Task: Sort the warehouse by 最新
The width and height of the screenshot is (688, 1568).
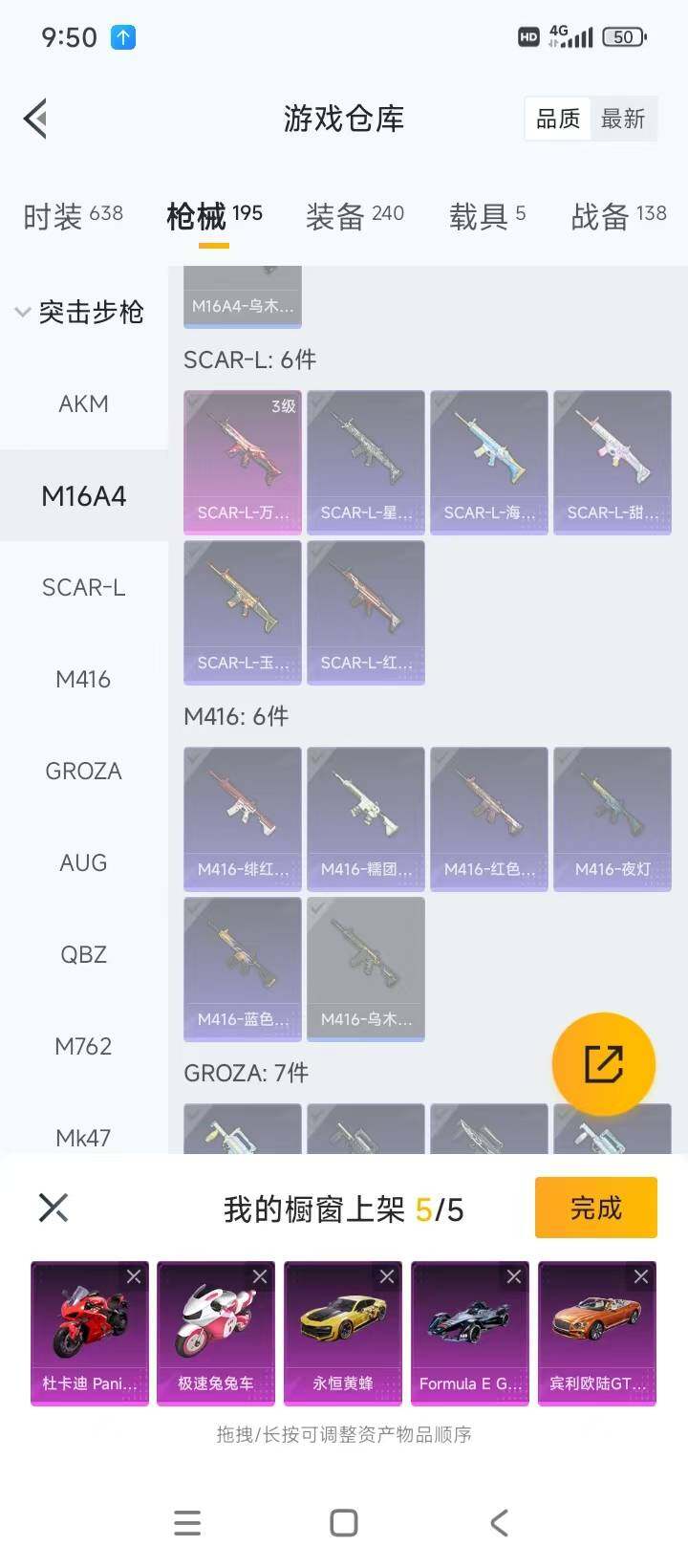Action: point(623,120)
